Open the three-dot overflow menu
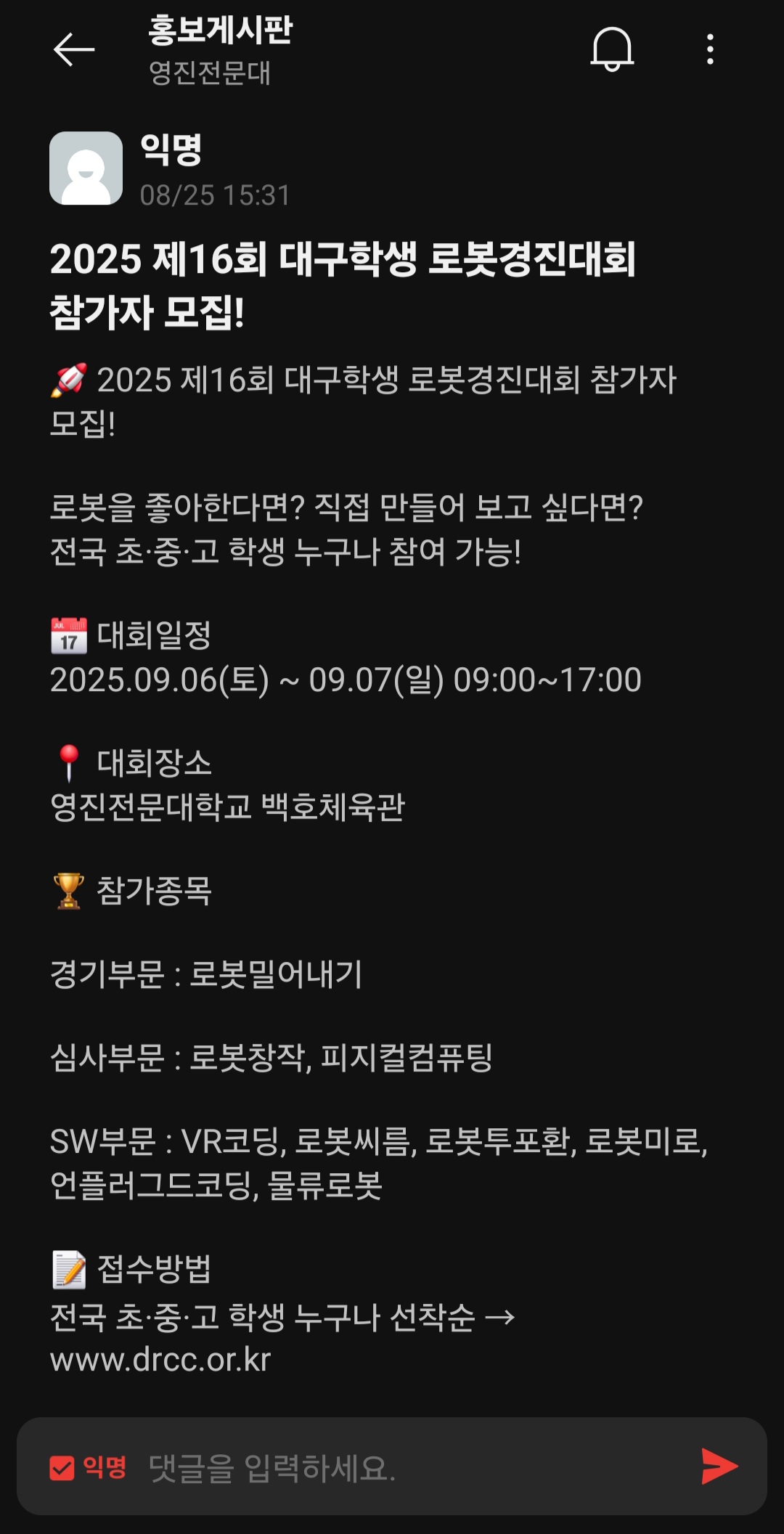784x1534 pixels. pos(710,49)
